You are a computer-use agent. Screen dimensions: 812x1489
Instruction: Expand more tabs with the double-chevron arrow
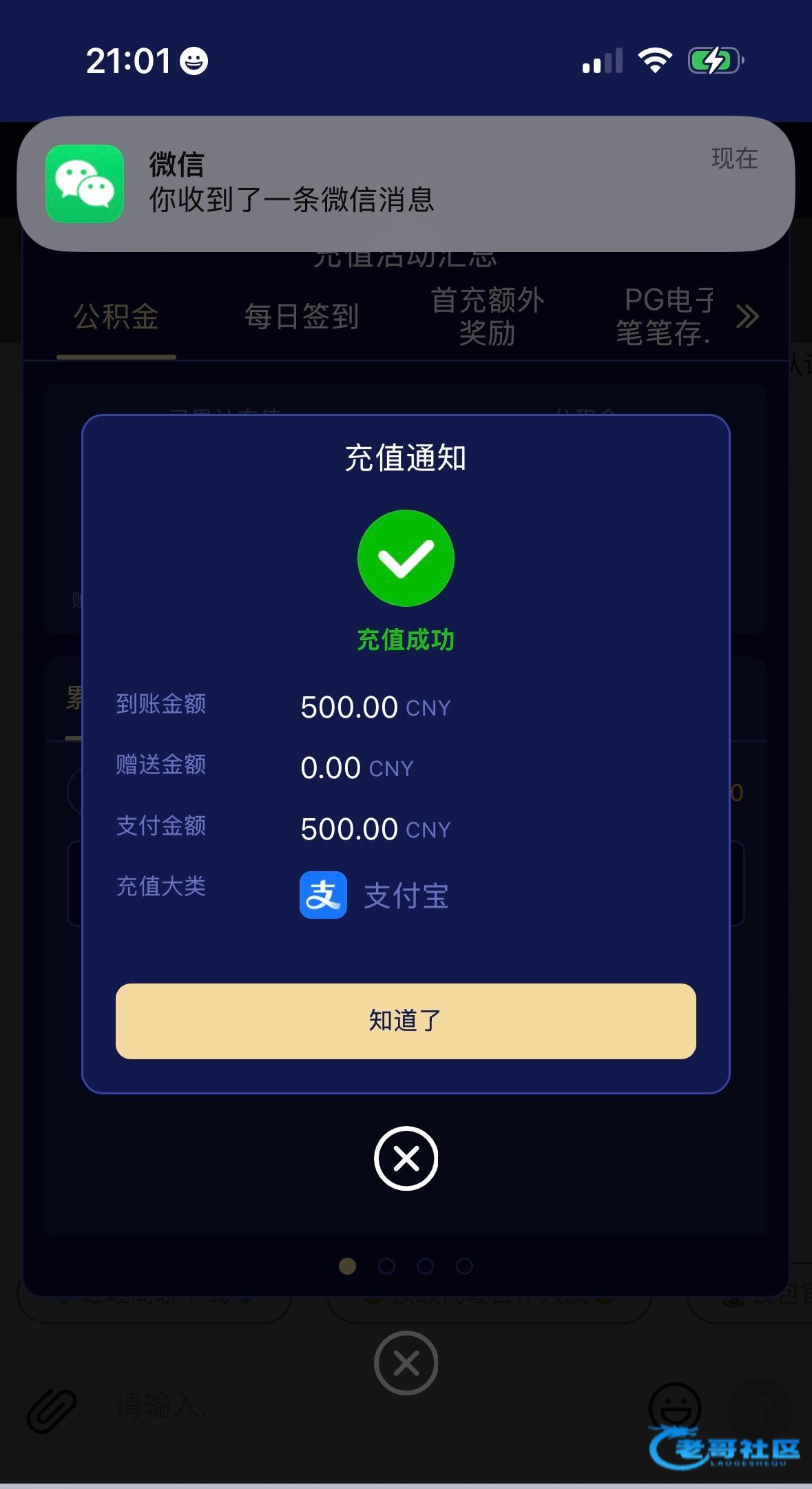(747, 317)
